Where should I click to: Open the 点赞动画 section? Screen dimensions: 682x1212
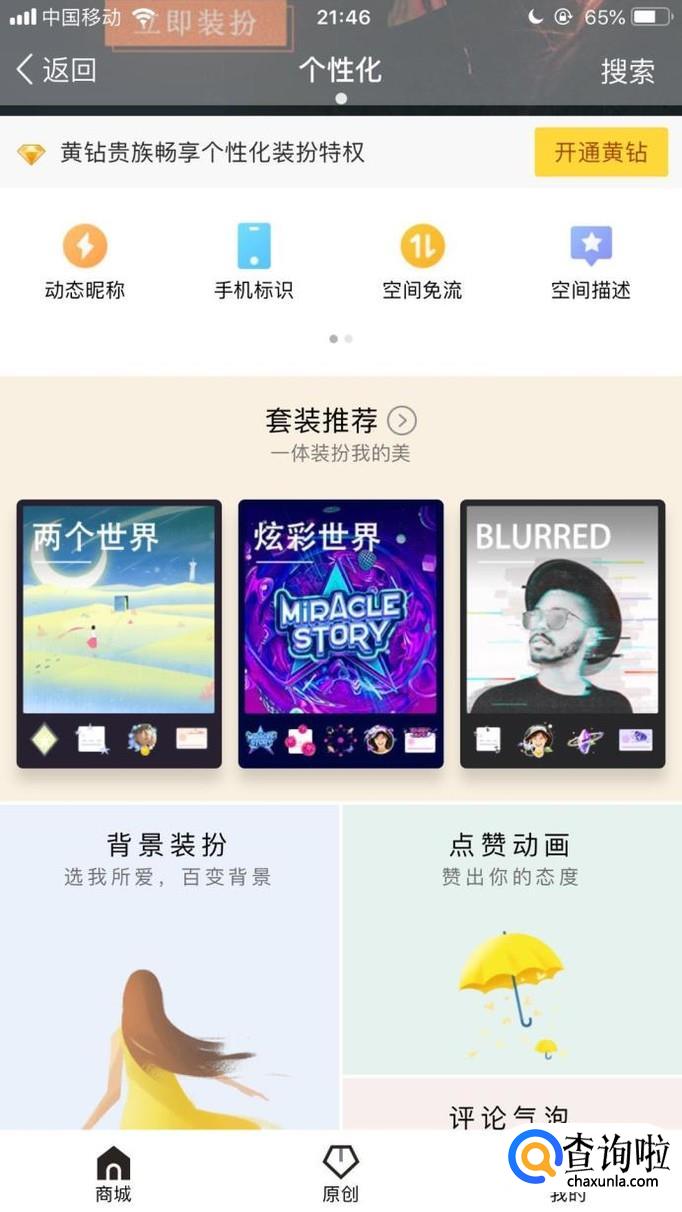click(x=511, y=938)
